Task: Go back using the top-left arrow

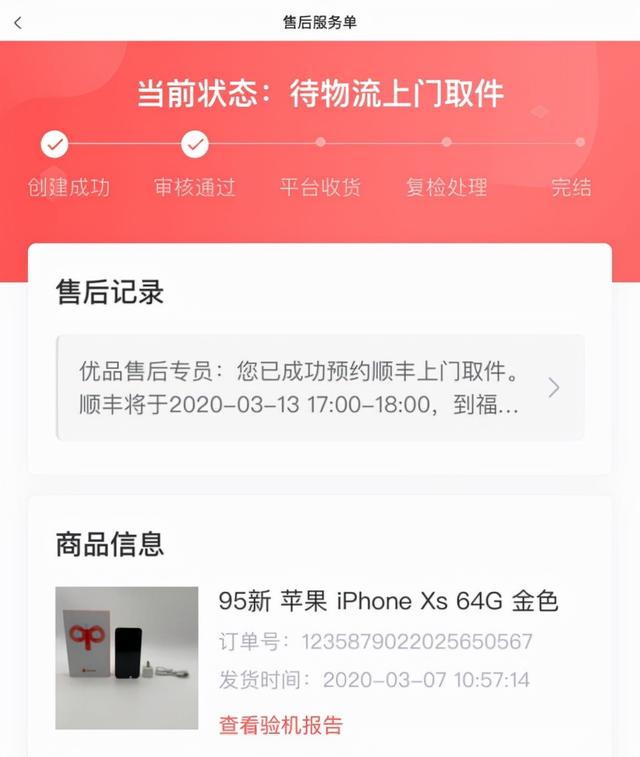Action: click(18, 22)
